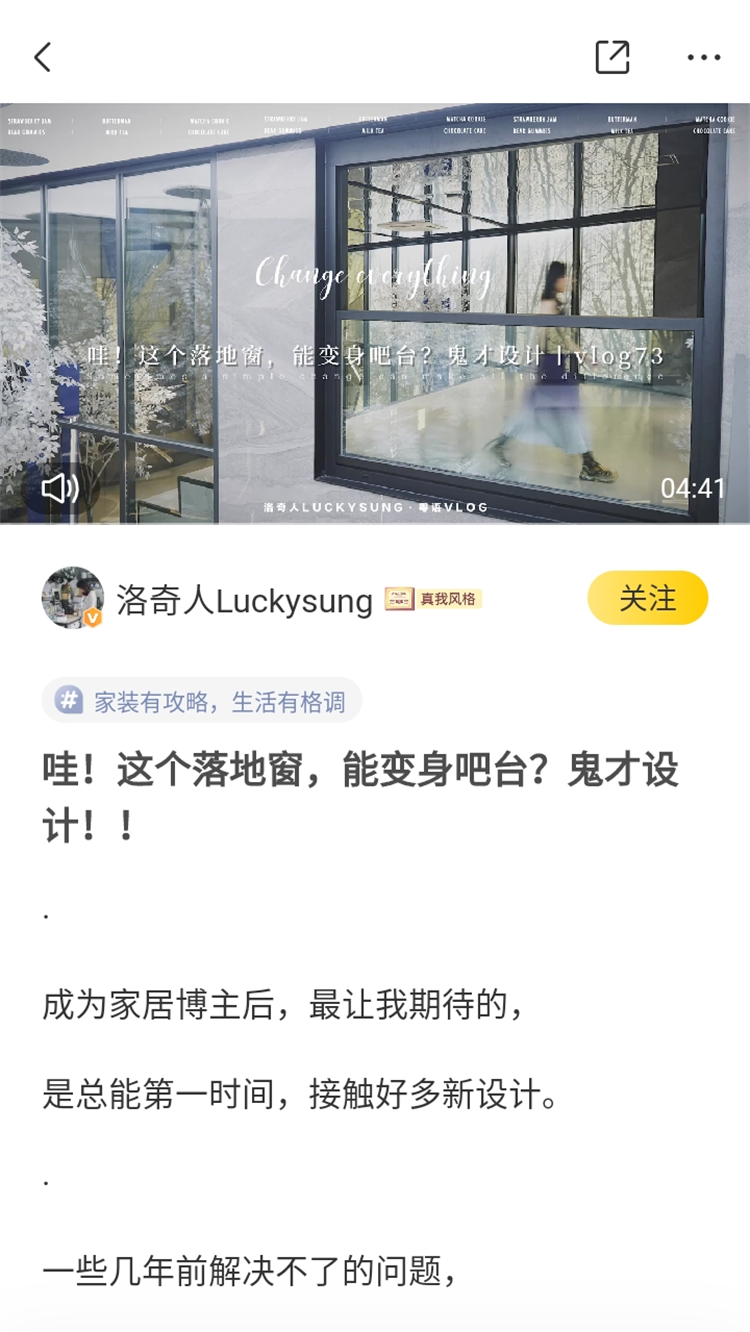
Task: Toggle the video sound speaker icon
Action: [x=59, y=488]
